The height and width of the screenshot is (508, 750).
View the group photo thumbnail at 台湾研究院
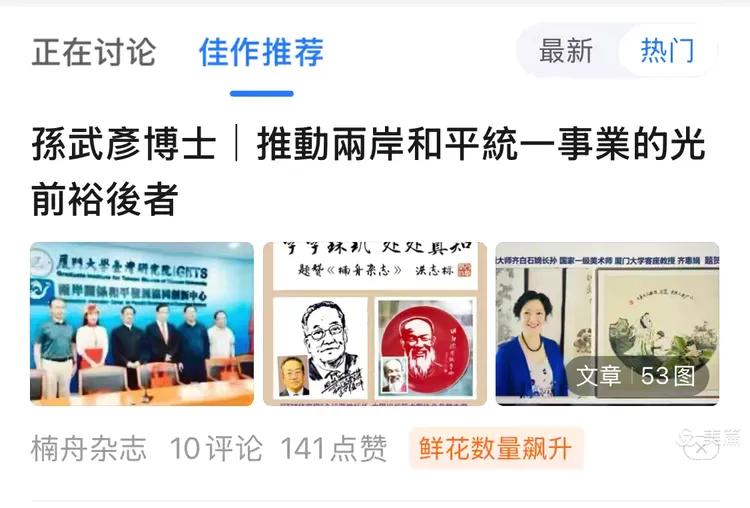142,323
